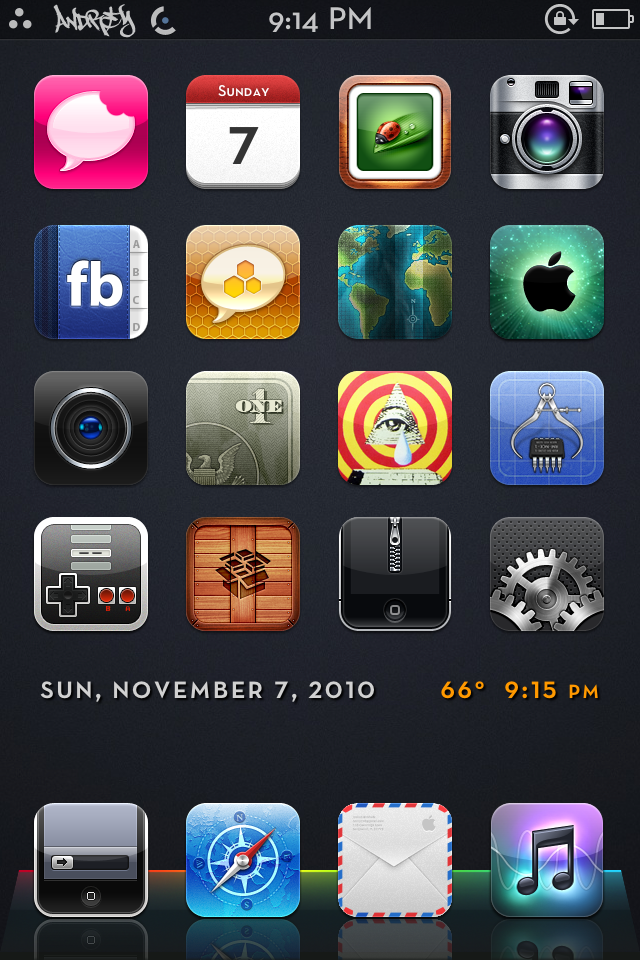
Task: Open the slide-to-unlock iPhone dock app
Action: (x=91, y=860)
